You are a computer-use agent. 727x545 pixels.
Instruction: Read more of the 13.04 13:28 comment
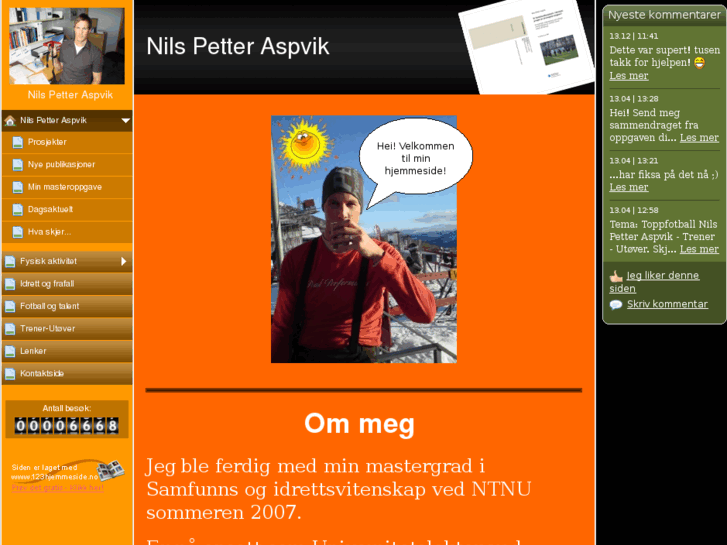[698, 138]
